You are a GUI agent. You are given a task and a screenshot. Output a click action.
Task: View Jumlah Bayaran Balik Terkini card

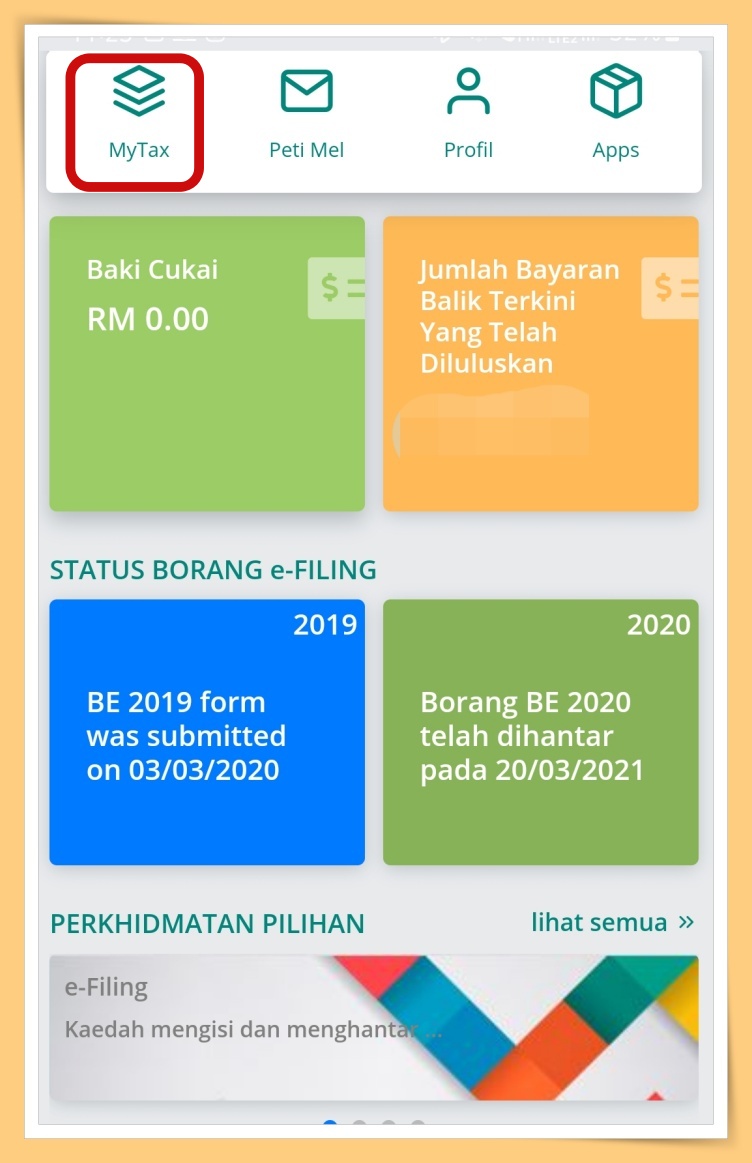coord(540,364)
